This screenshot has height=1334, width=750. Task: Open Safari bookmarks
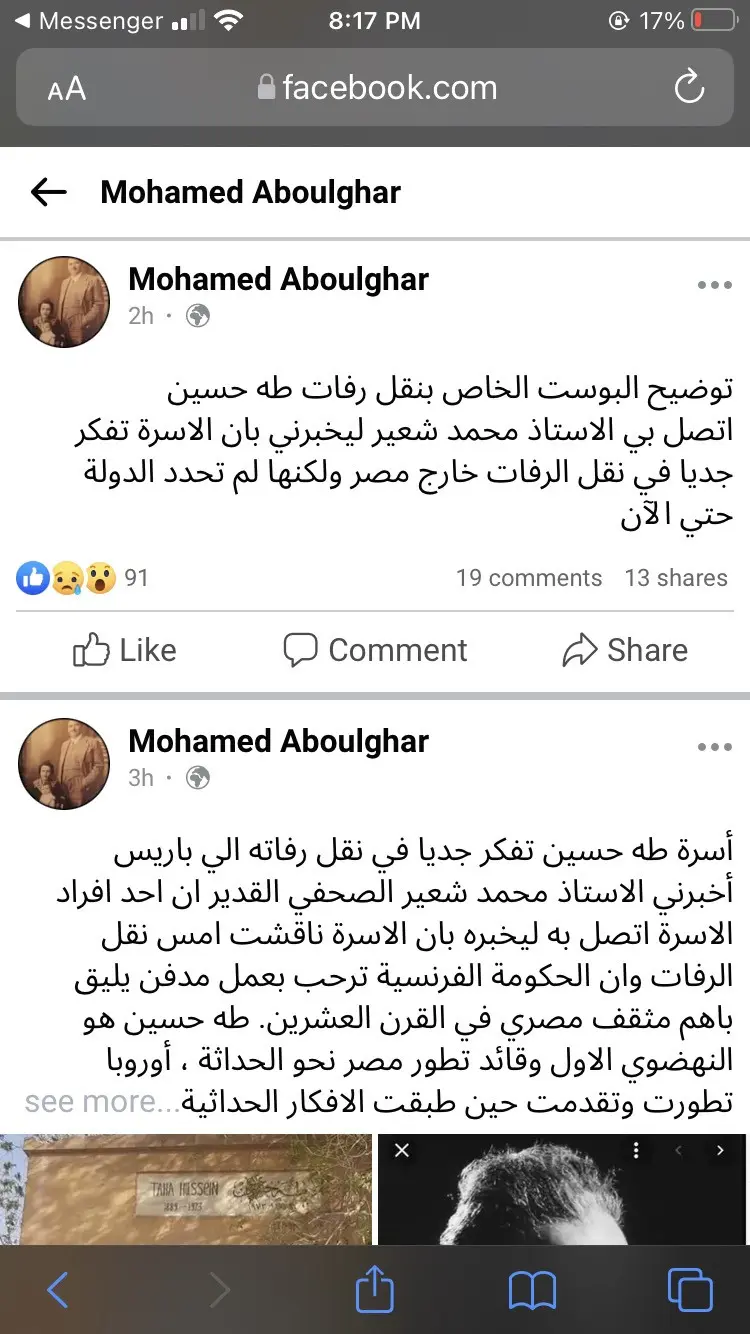[x=532, y=1290]
